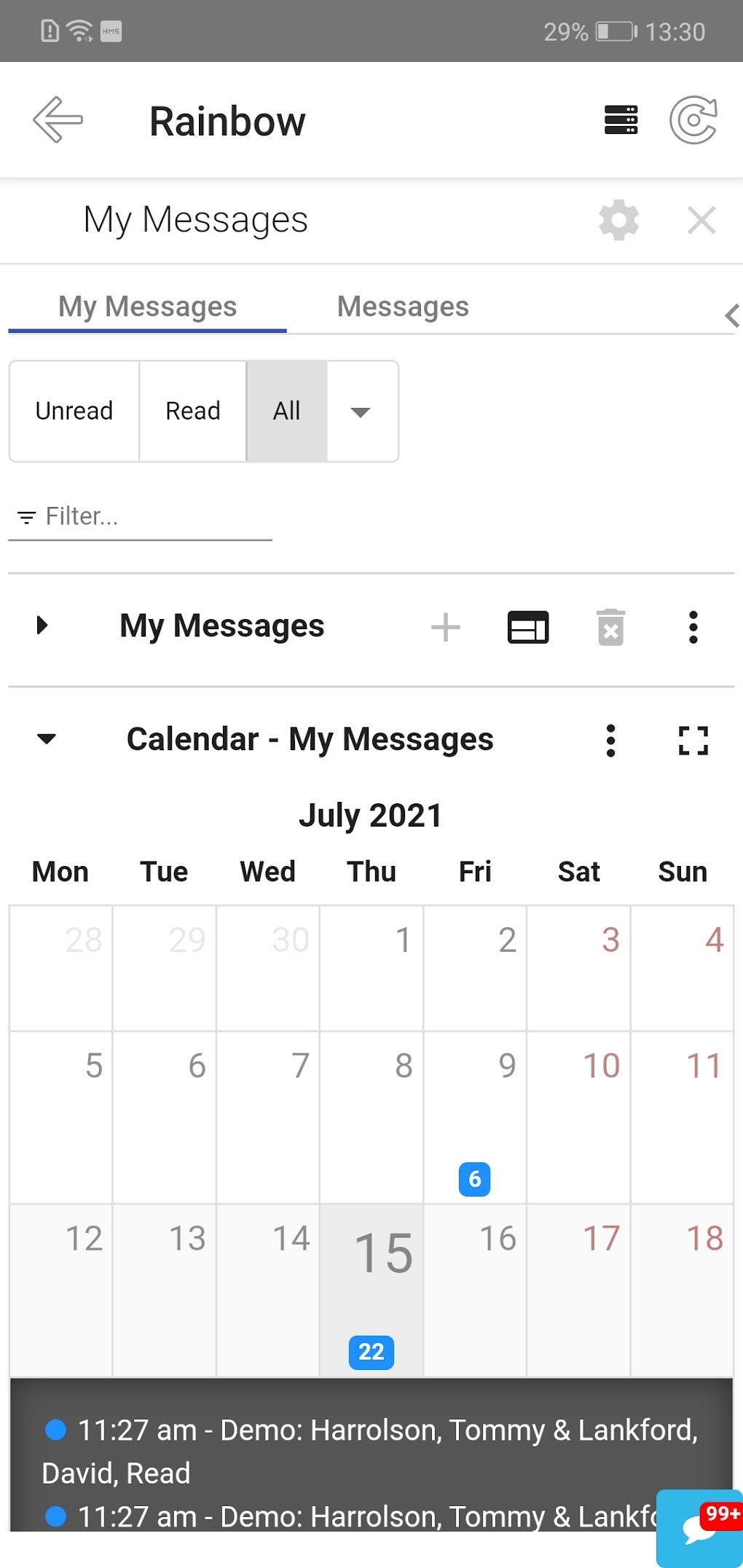Open the dropdown next to All

[x=361, y=411]
